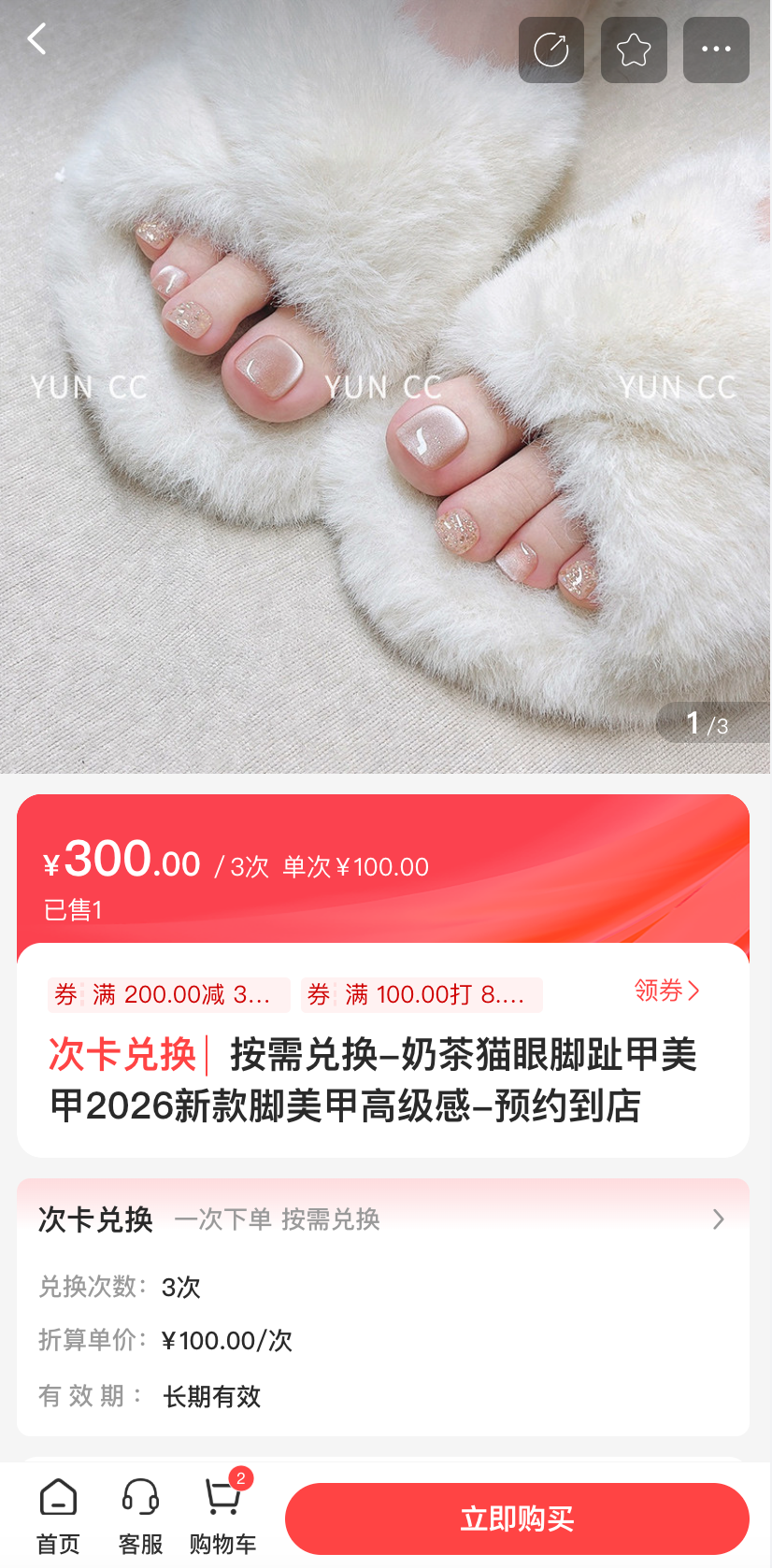Open the more options menu

point(716,50)
